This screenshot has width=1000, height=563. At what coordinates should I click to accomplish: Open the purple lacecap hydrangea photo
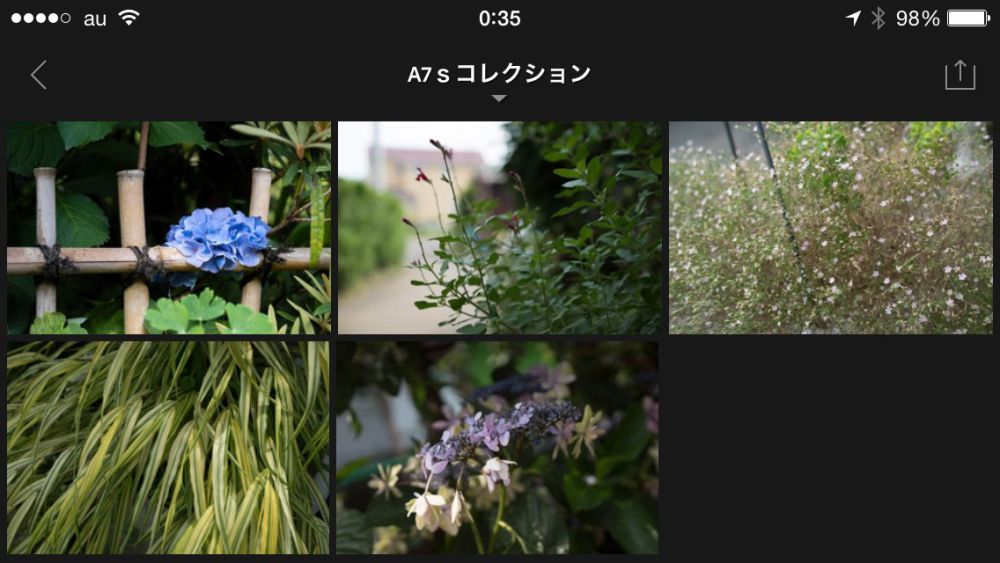pos(497,447)
